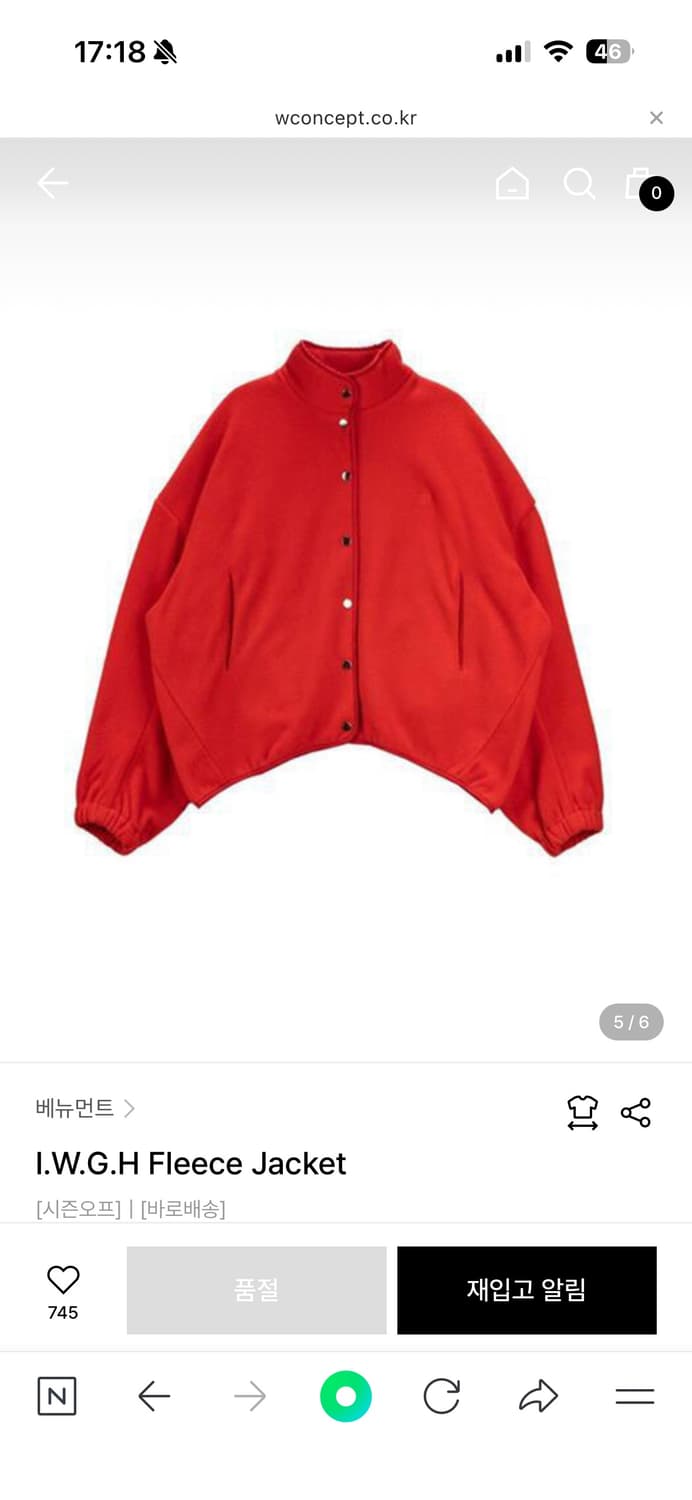
Task: Open Naver home N button
Action: (x=57, y=1396)
